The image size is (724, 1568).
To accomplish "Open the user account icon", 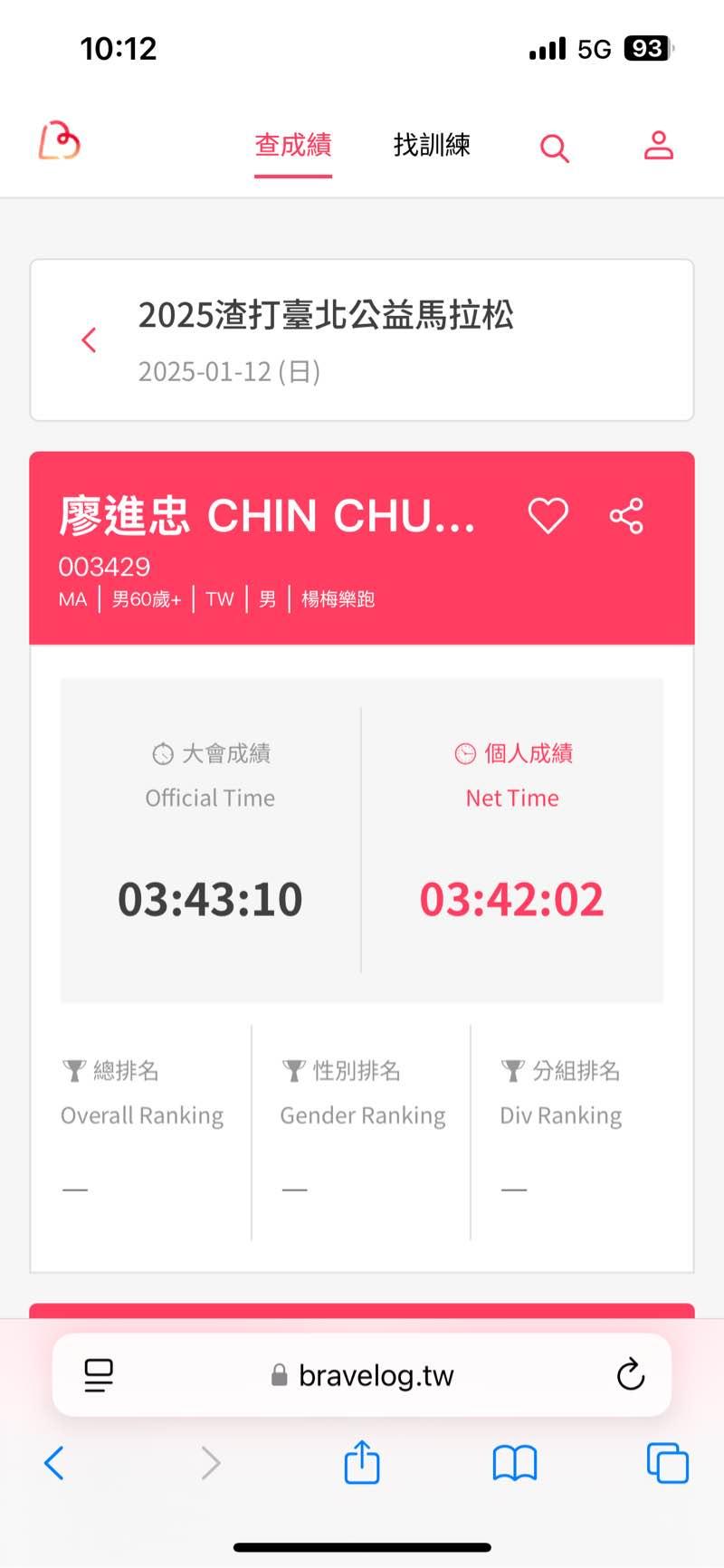I will [658, 145].
